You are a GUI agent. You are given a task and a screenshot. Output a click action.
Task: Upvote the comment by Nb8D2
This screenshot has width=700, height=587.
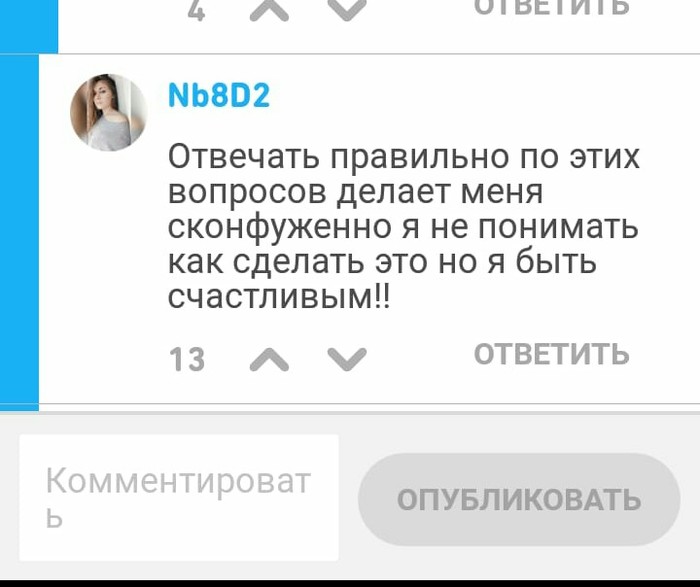point(268,357)
